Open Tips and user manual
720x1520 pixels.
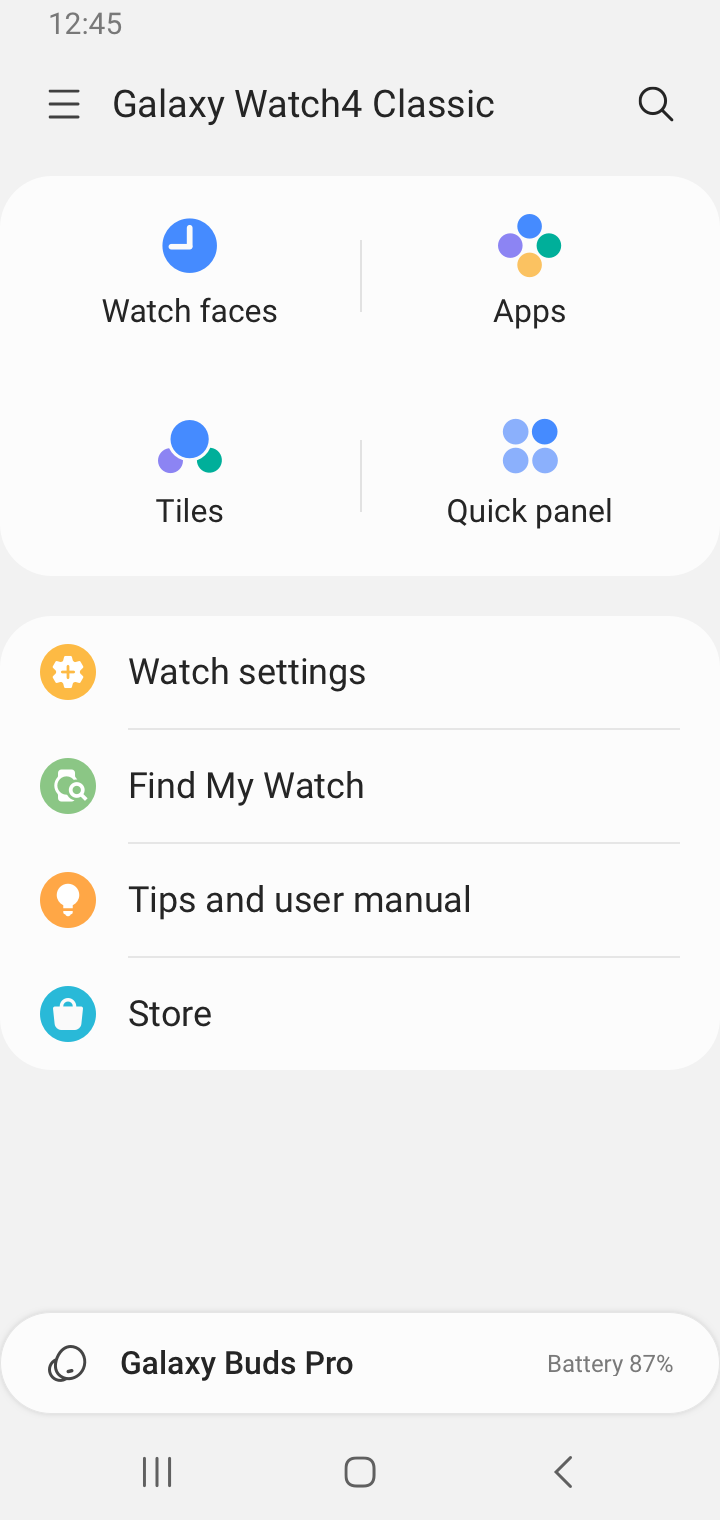point(300,900)
